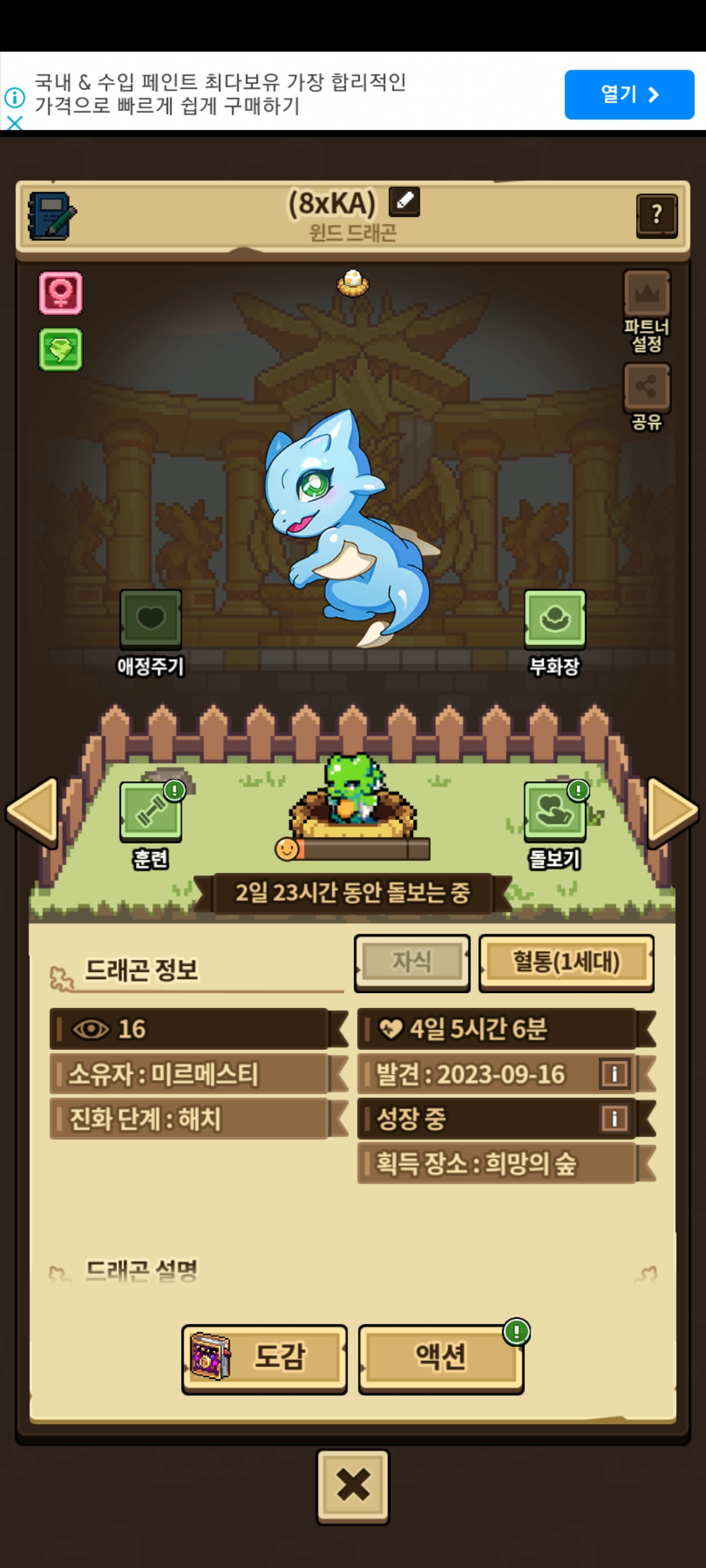The width and height of the screenshot is (706, 1568).
Task: Open the notebook icon in the header
Action: coord(52,216)
